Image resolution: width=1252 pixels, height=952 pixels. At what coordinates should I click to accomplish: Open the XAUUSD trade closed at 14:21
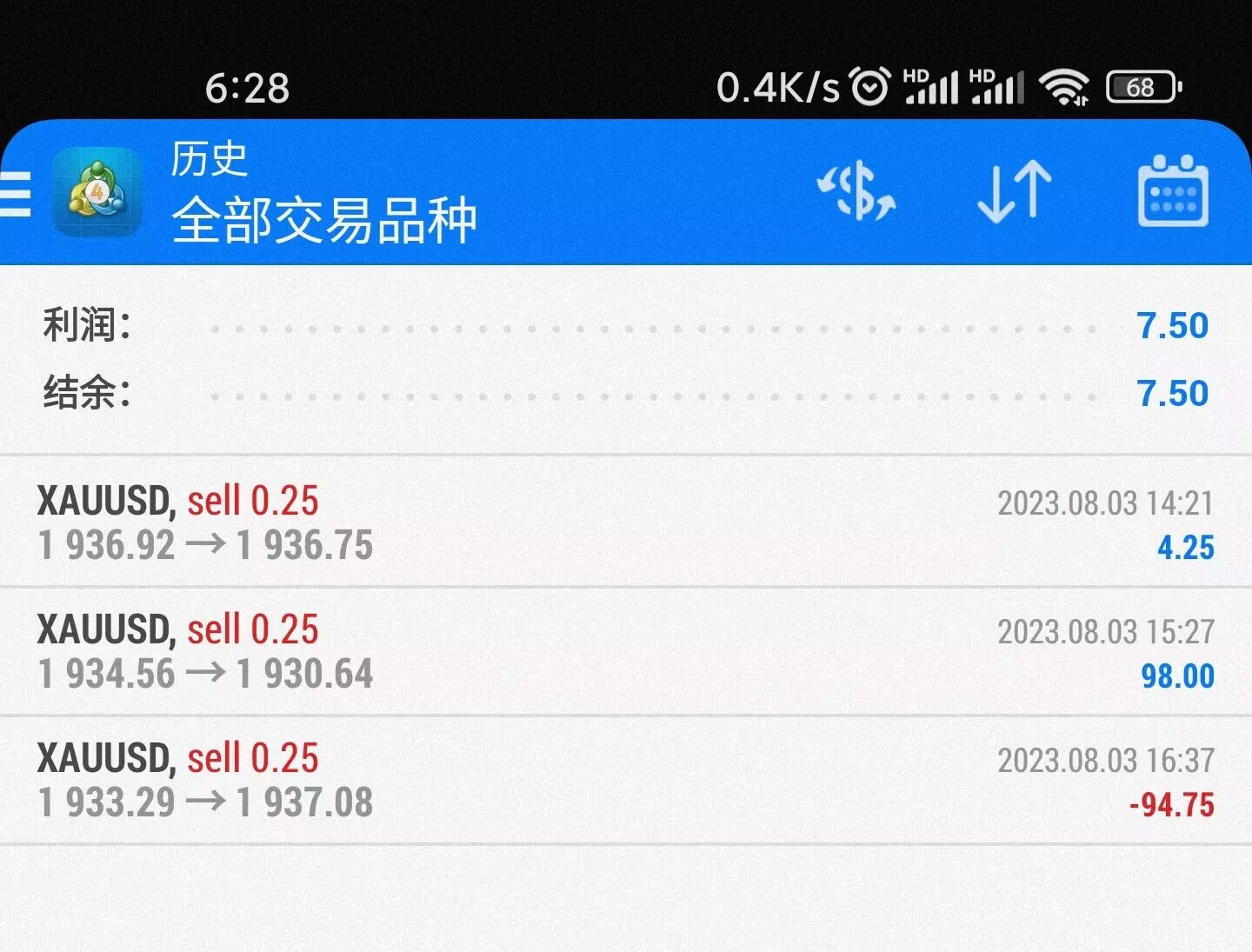pos(626,523)
